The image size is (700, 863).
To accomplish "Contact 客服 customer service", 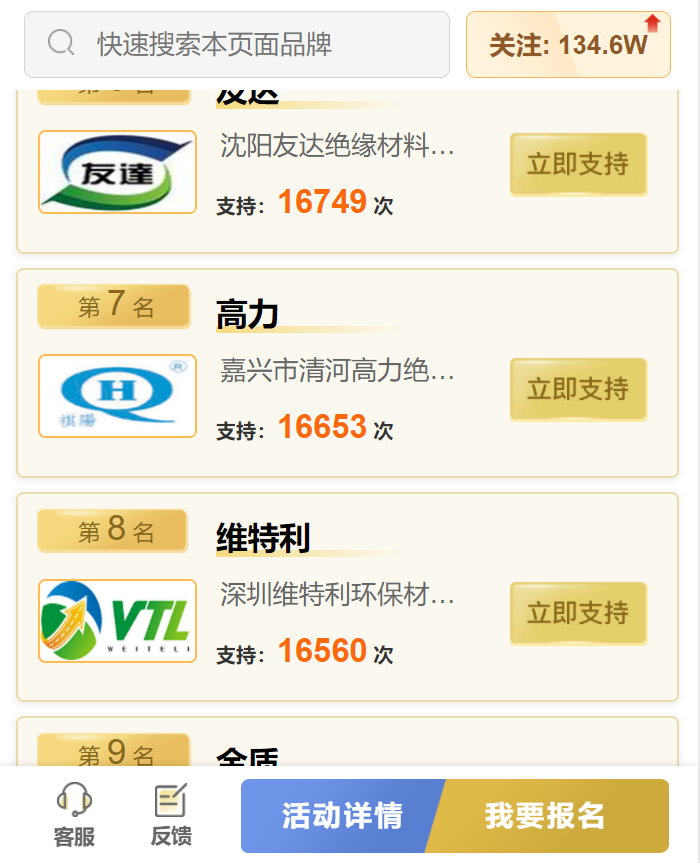I will [75, 815].
